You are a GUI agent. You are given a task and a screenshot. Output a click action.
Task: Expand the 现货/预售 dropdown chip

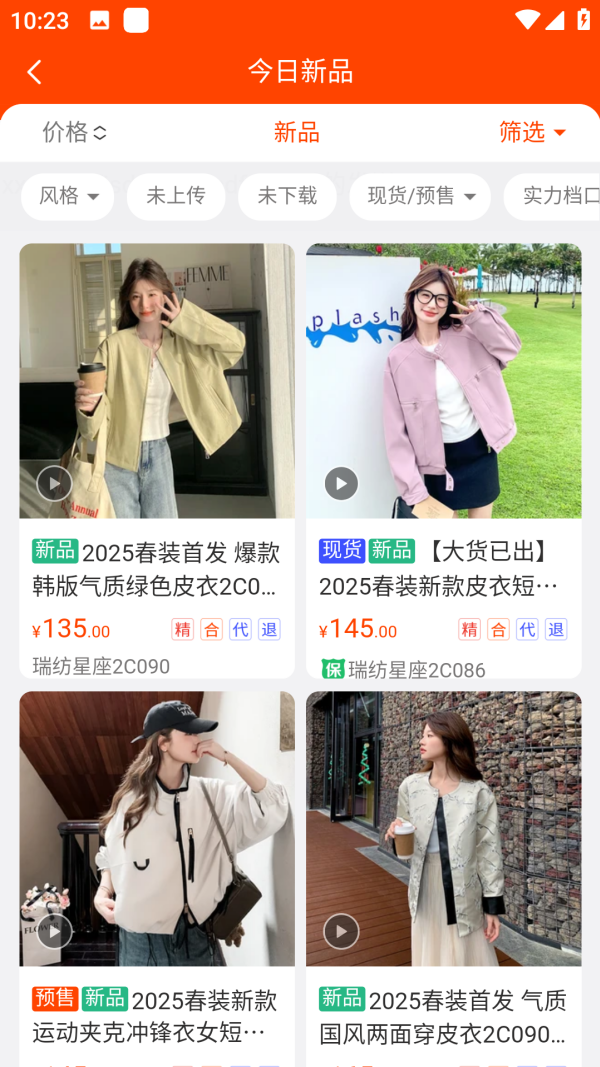pos(420,196)
